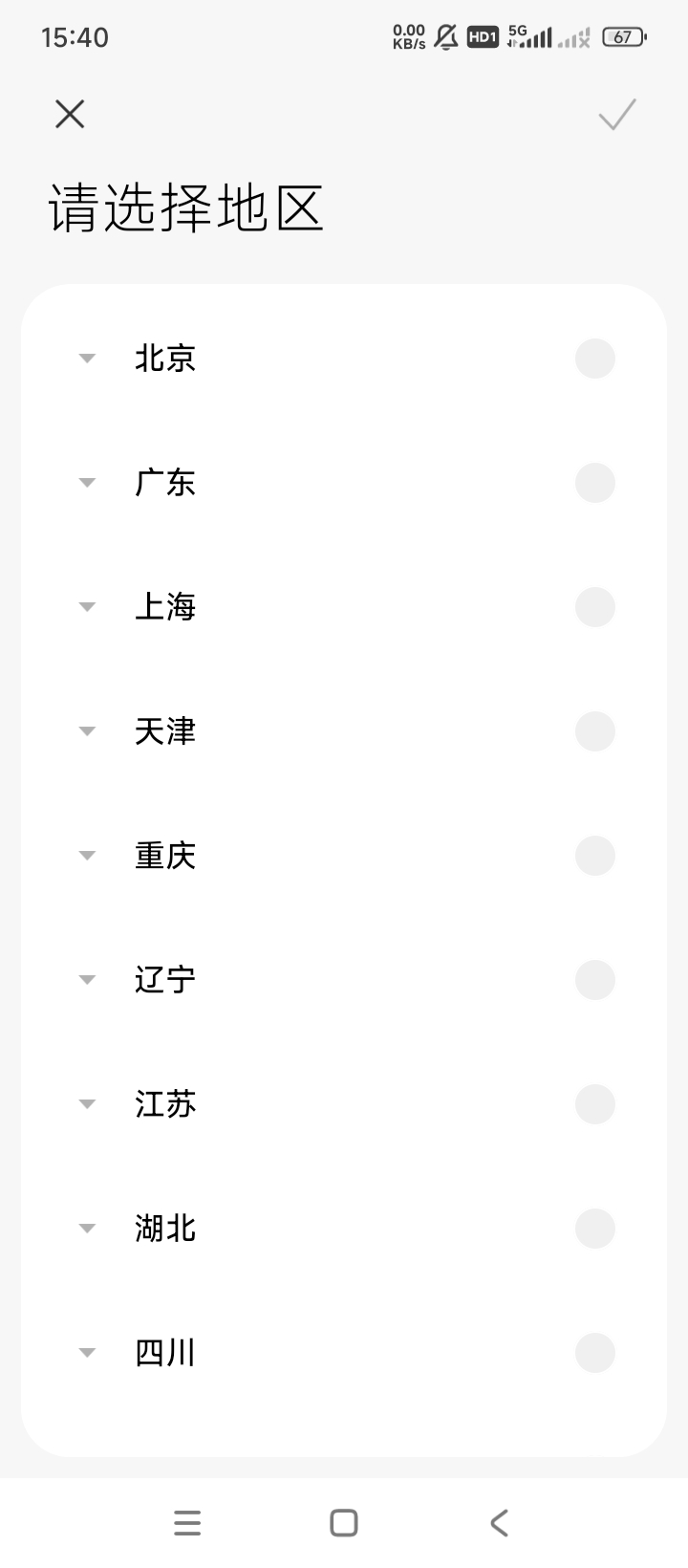Expand the 江苏 region list
The image size is (688, 1568).
[87, 1104]
